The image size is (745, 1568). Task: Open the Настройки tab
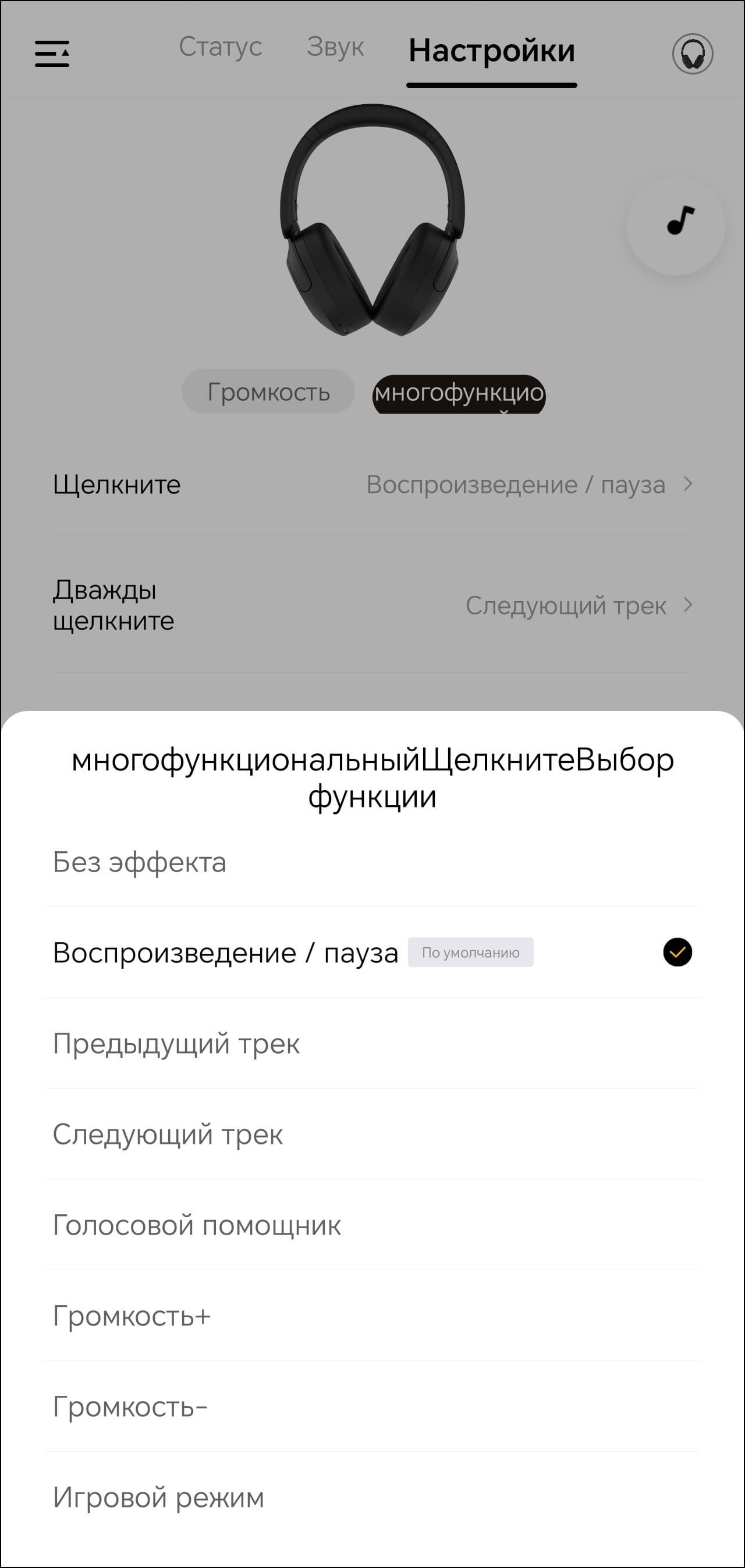(x=492, y=51)
